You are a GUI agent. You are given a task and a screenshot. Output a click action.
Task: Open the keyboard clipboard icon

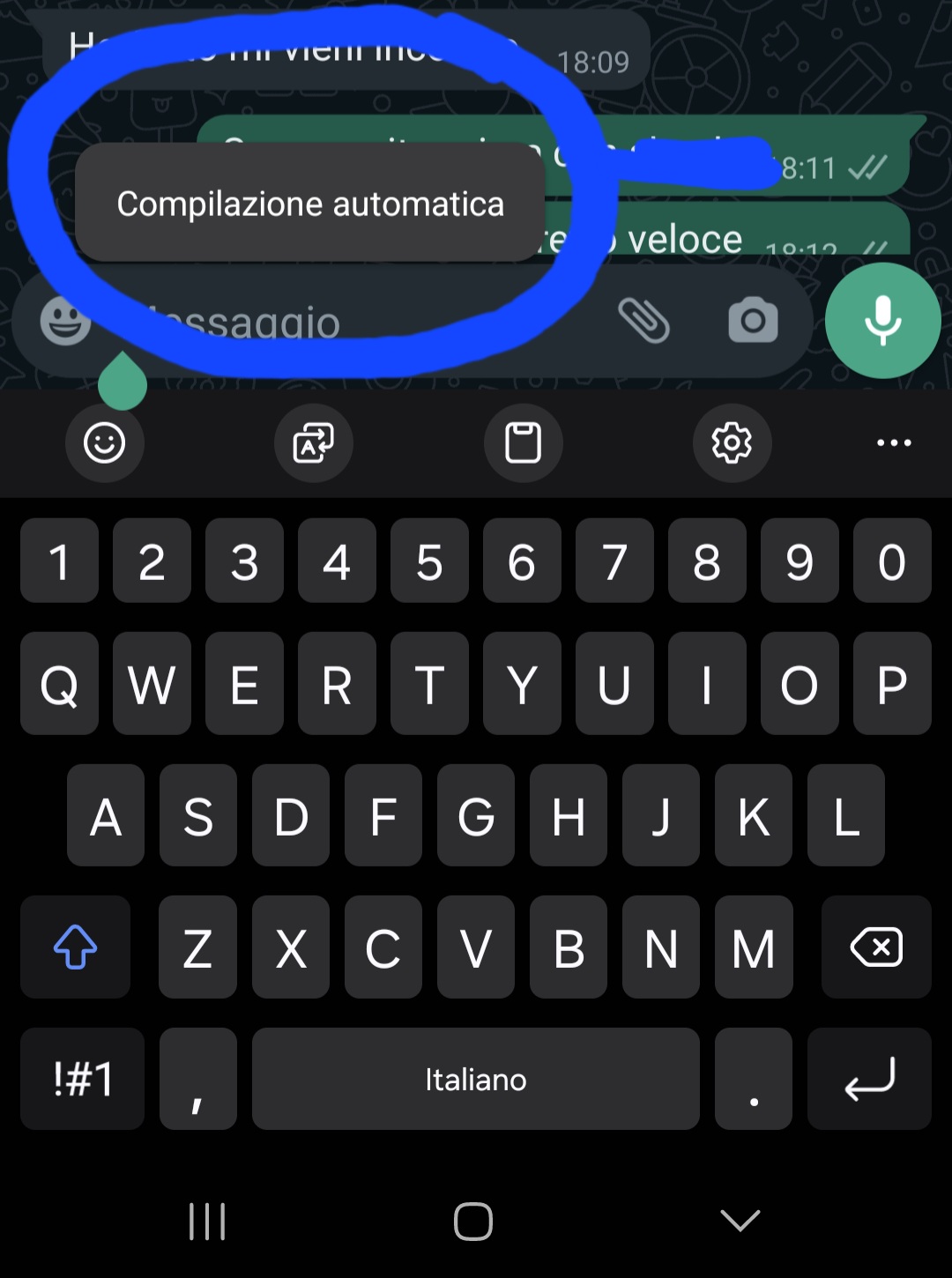523,443
